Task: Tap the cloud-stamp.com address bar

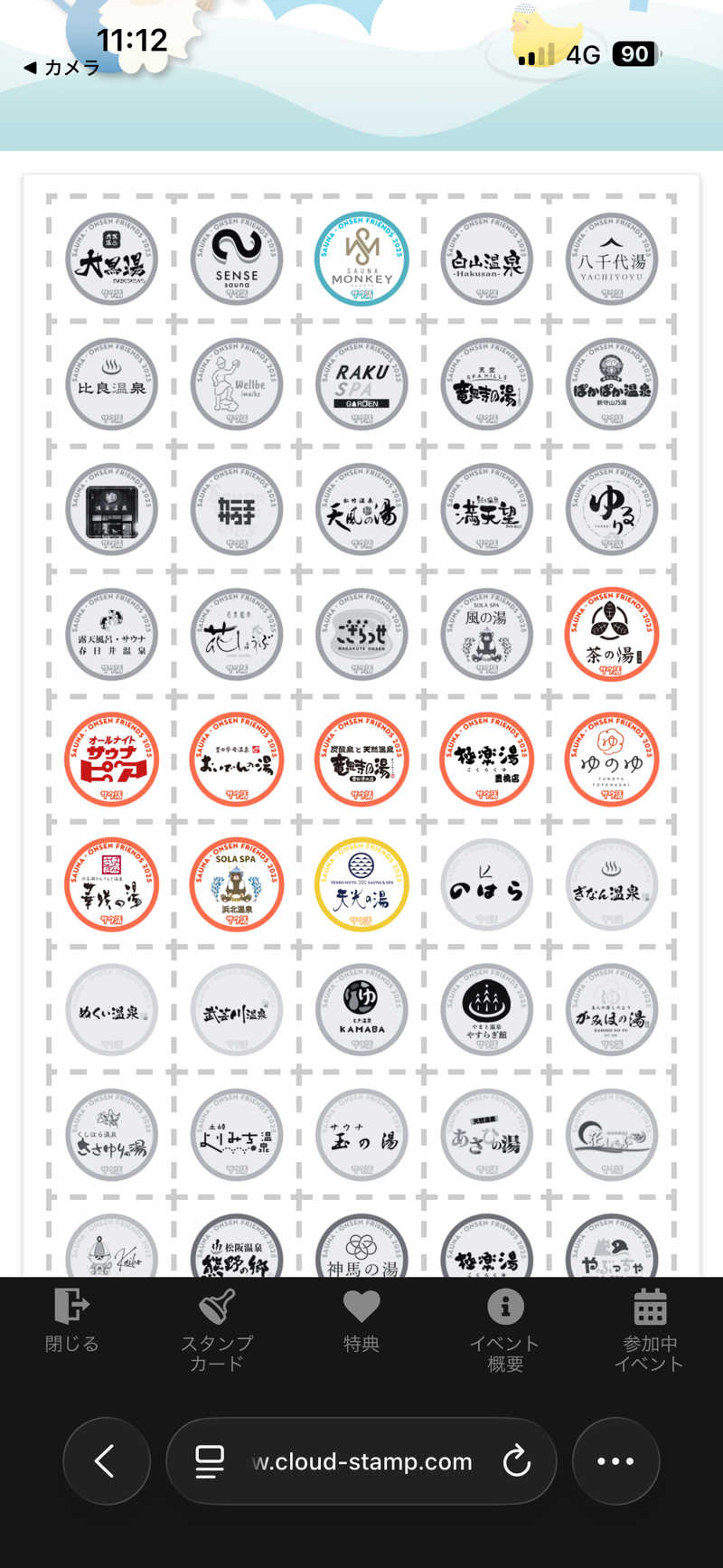Action: tap(361, 1460)
